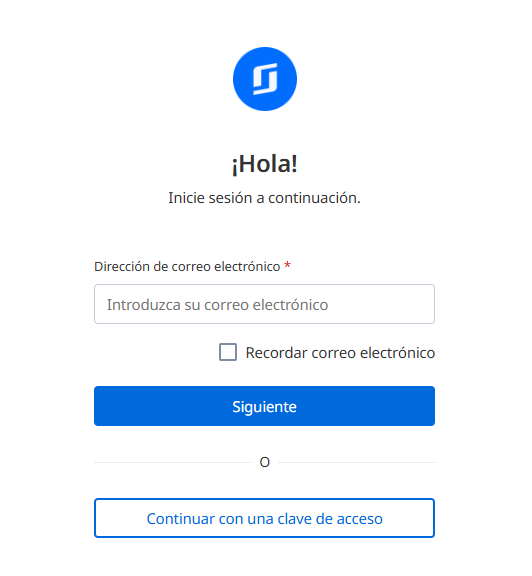Viewport: 532px width, 576px height.
Task: Select Continuar con una clave de acceso
Action: pos(264,518)
